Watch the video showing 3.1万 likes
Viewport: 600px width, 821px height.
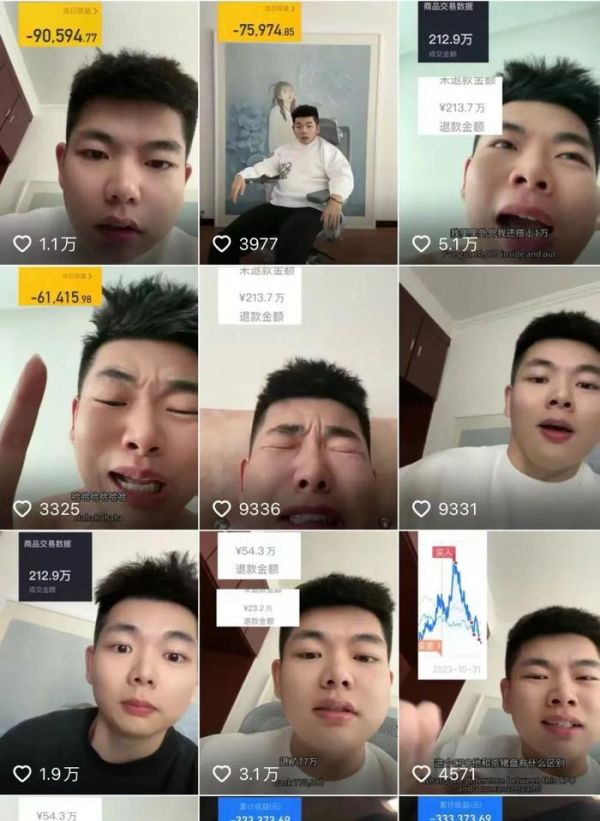coord(299,662)
